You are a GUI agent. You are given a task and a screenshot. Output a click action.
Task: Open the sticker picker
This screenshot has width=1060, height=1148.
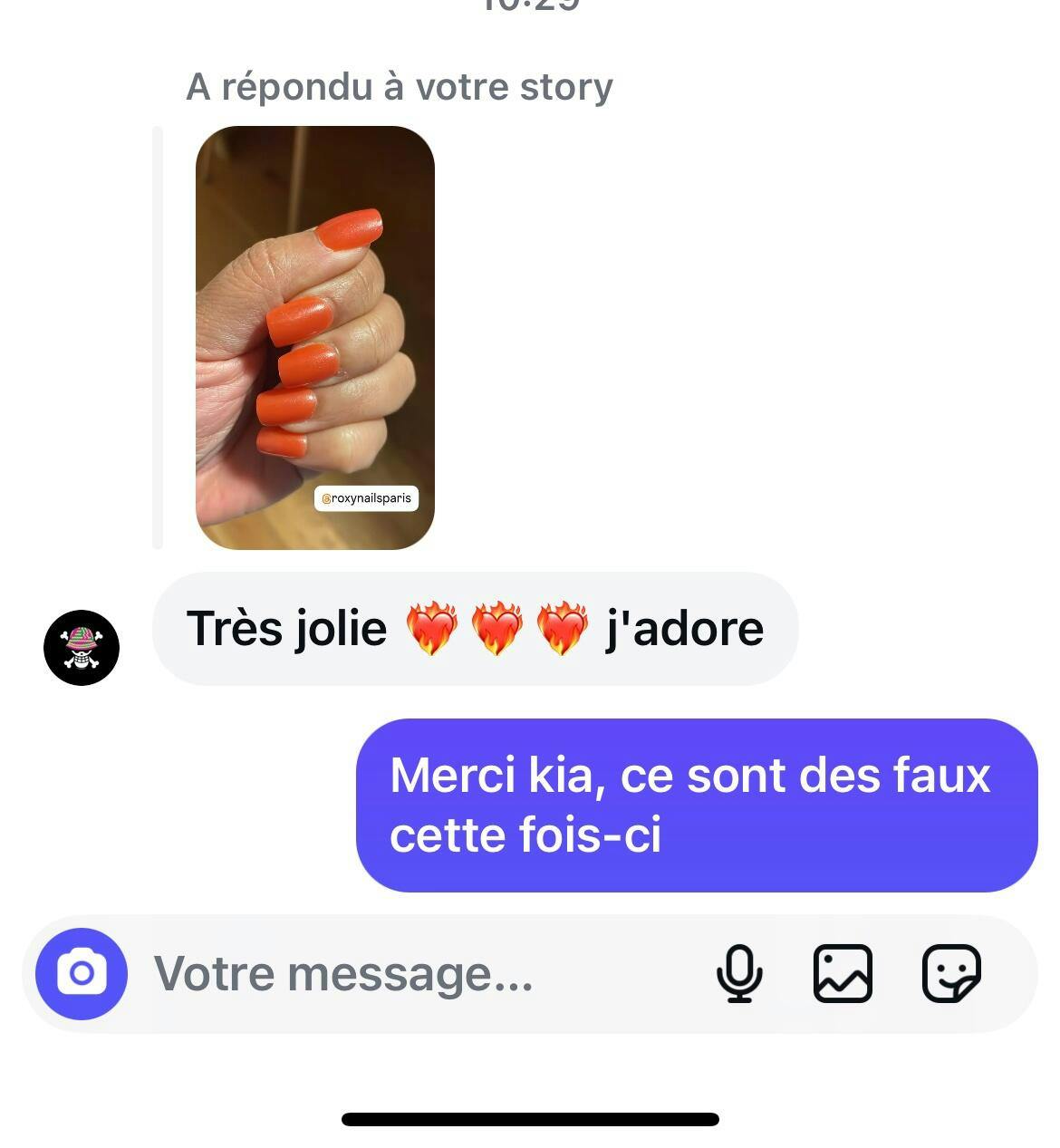click(x=951, y=973)
